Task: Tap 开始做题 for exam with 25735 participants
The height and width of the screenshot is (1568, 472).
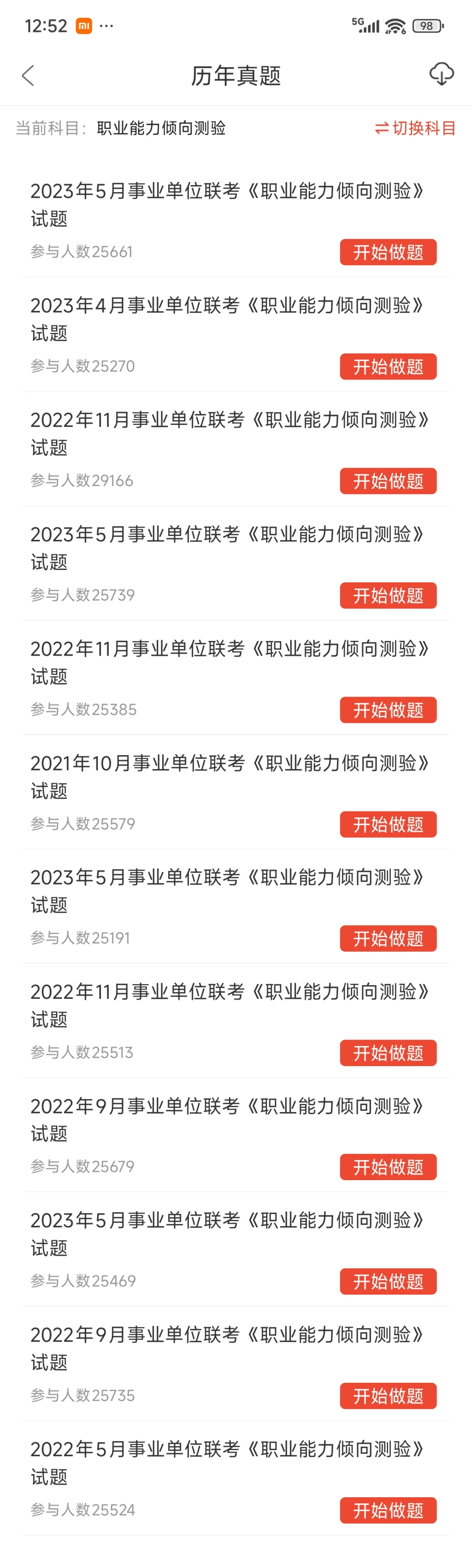Action: [388, 1396]
